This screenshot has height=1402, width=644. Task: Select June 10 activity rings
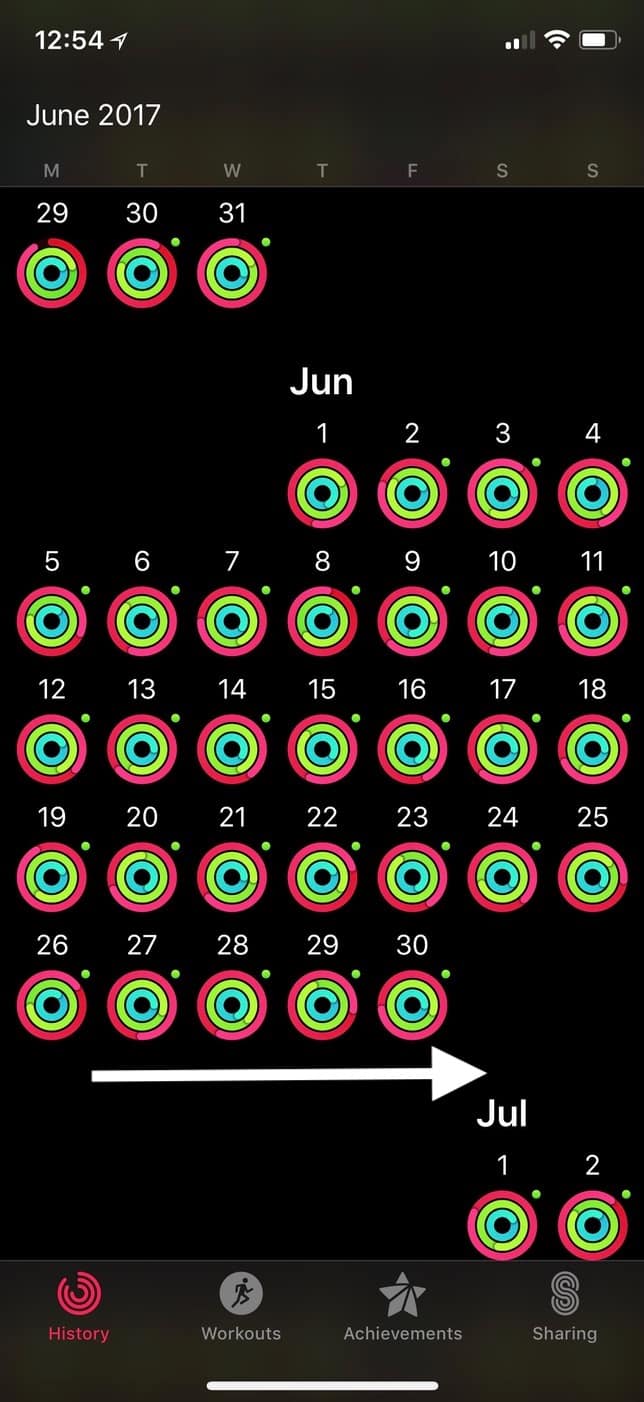pos(502,621)
